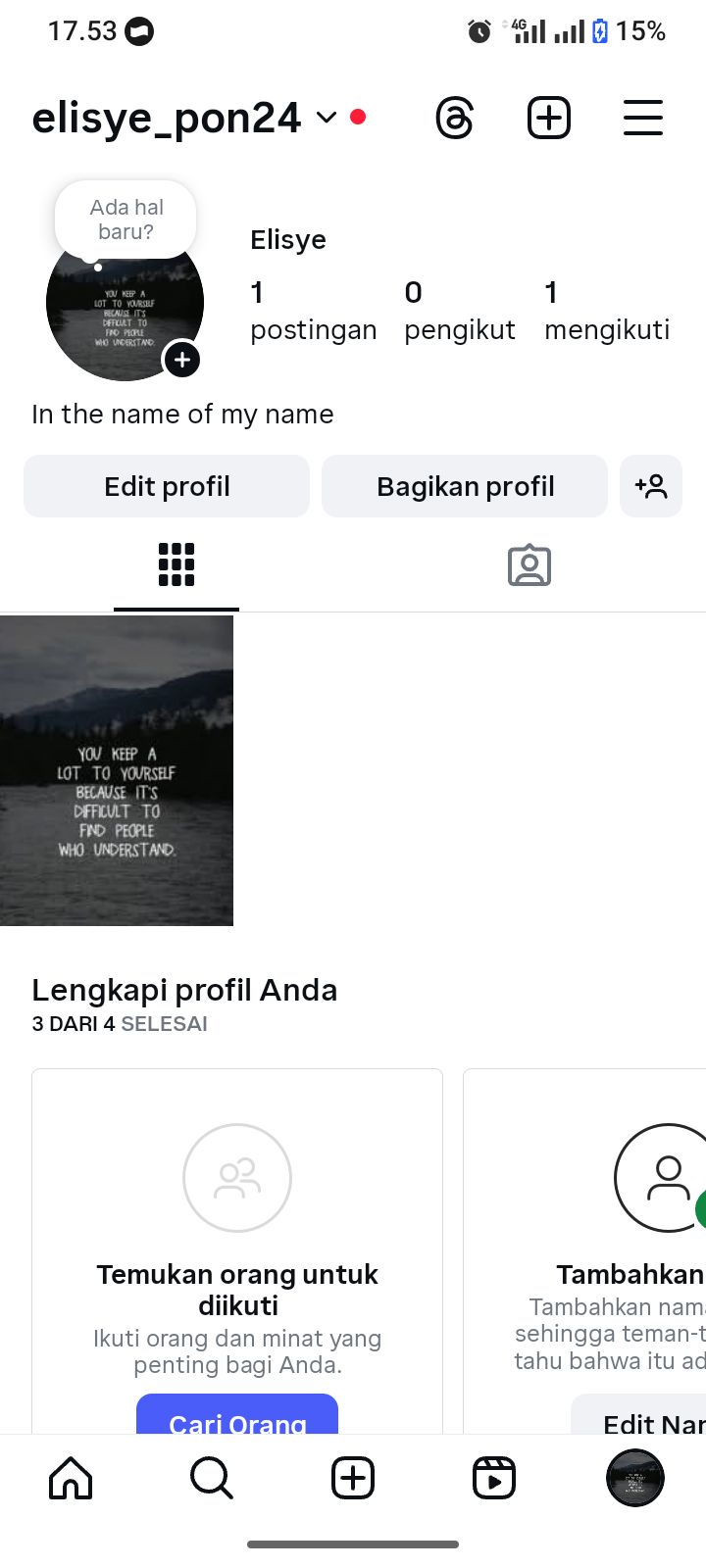
Task: Tap the Cari Orang button
Action: click(x=237, y=1417)
